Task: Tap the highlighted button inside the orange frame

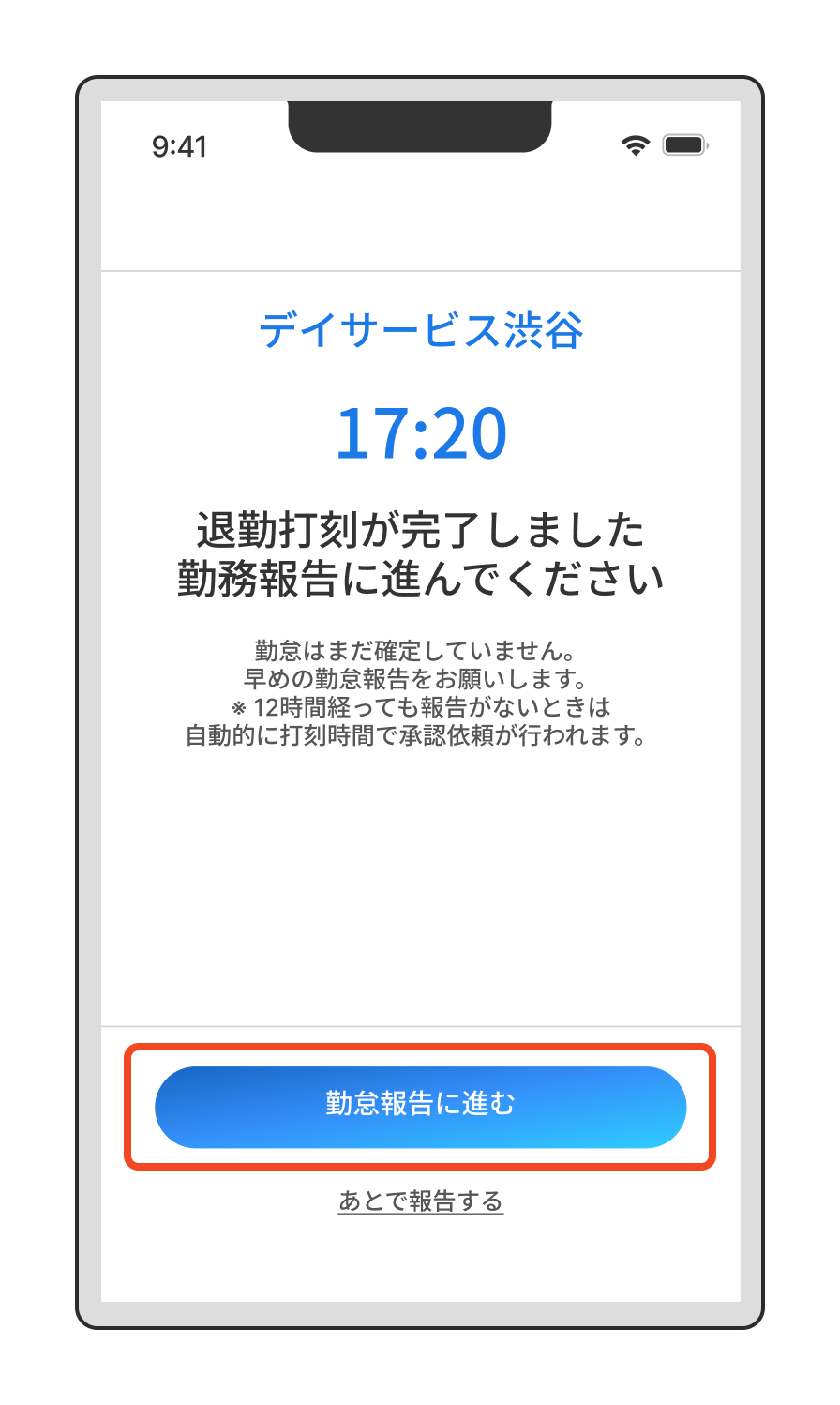Action: pos(420,1107)
